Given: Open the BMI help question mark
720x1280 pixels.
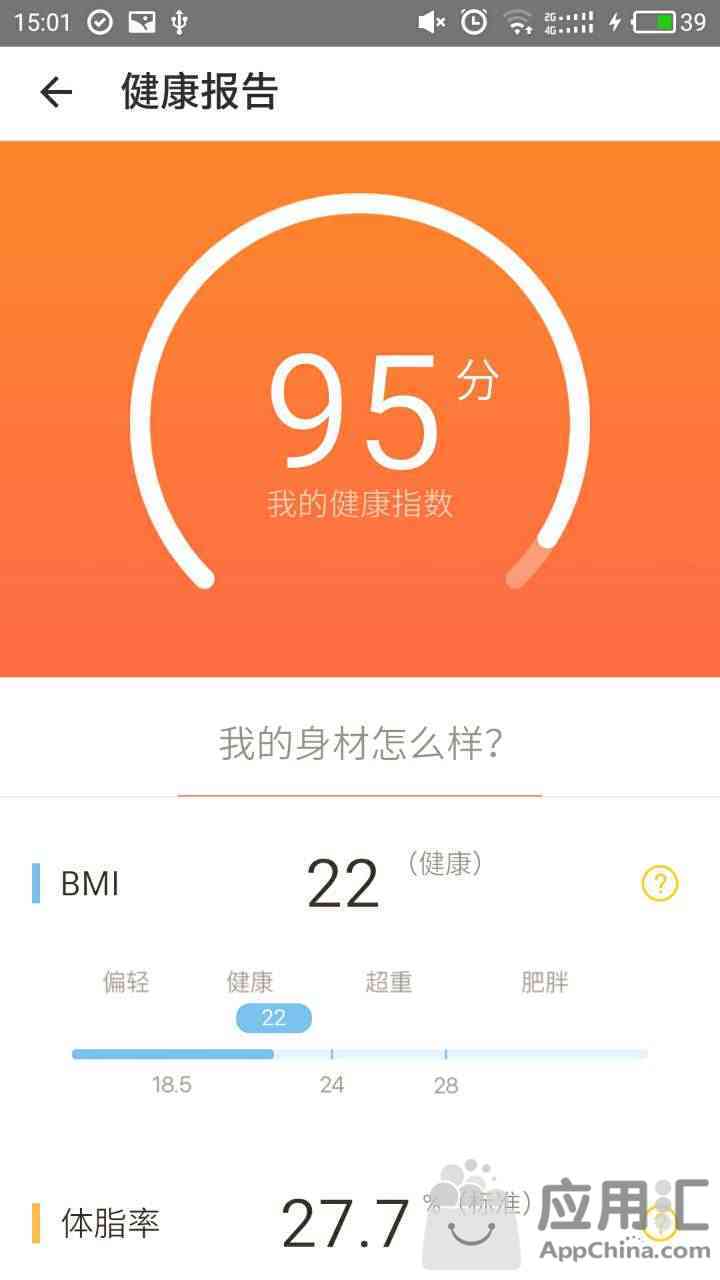Looking at the screenshot, I should coord(659,883).
